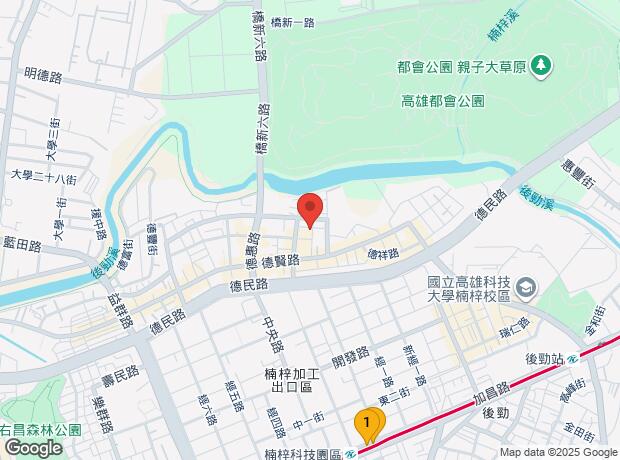The height and width of the screenshot is (460, 620).
Task: Tap the red location pin
Action: tap(310, 210)
